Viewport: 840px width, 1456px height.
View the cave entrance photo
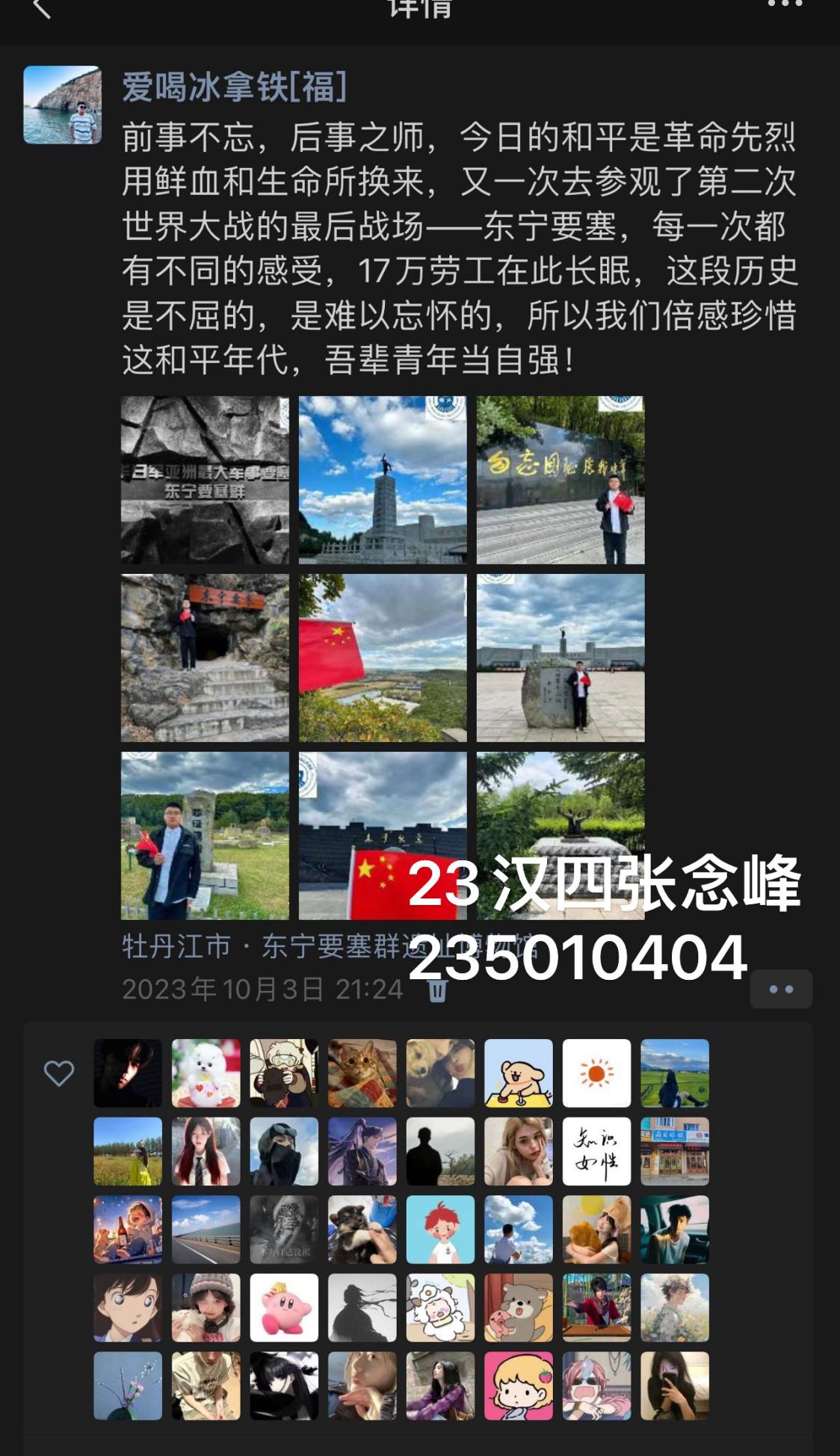pyautogui.click(x=205, y=658)
